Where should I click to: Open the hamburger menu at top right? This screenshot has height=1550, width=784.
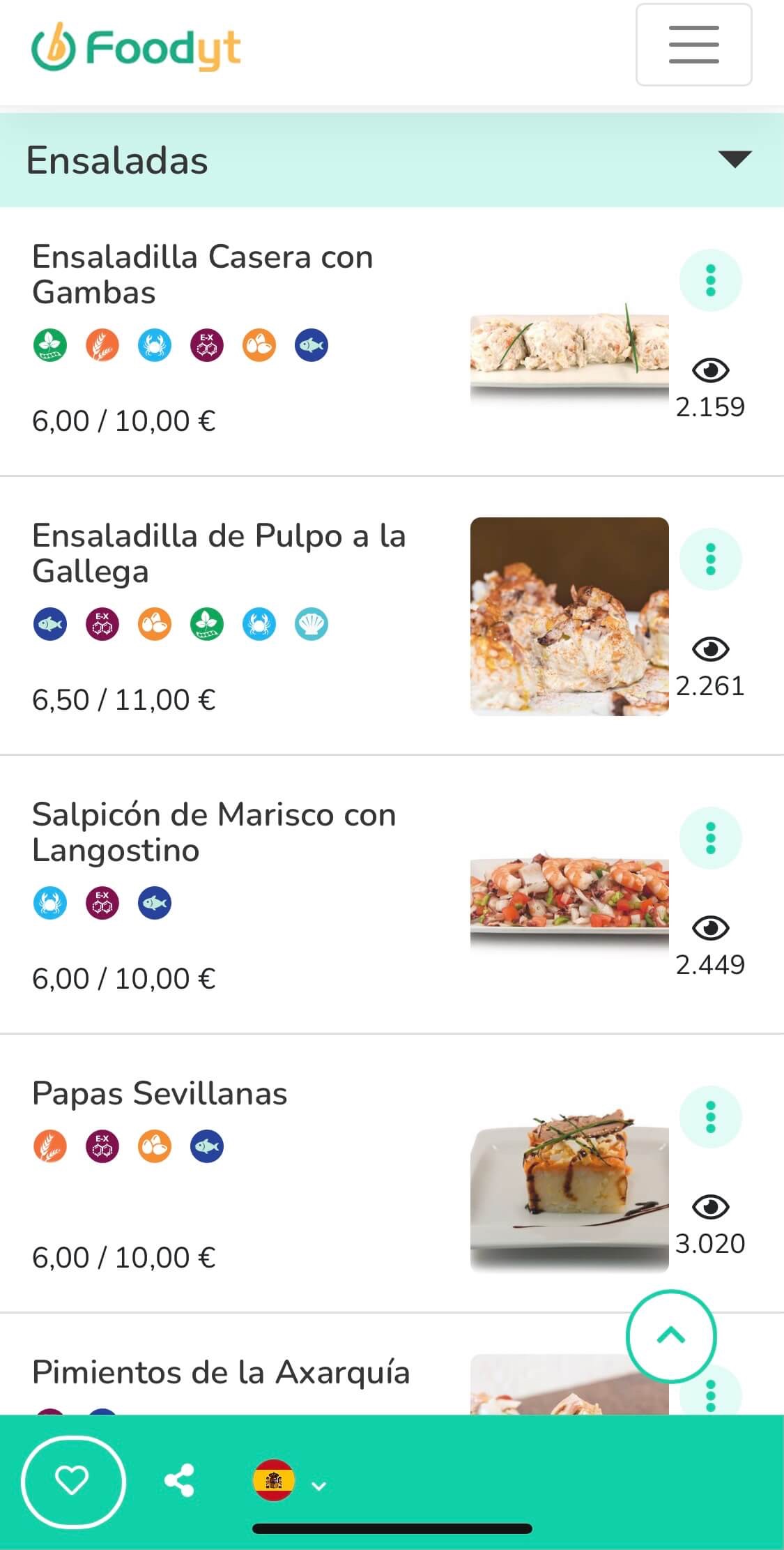tap(692, 45)
